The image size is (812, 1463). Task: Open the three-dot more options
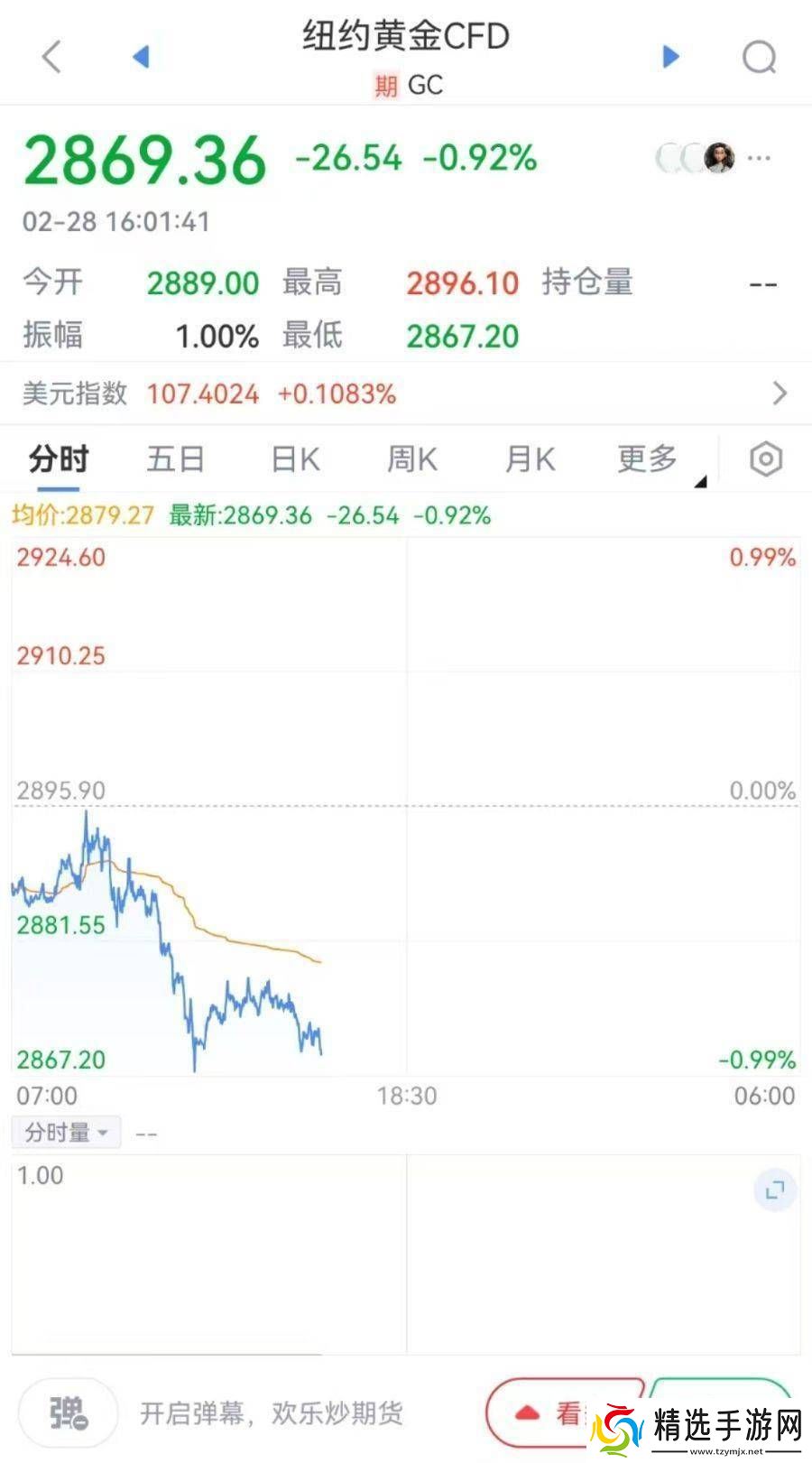[760, 158]
